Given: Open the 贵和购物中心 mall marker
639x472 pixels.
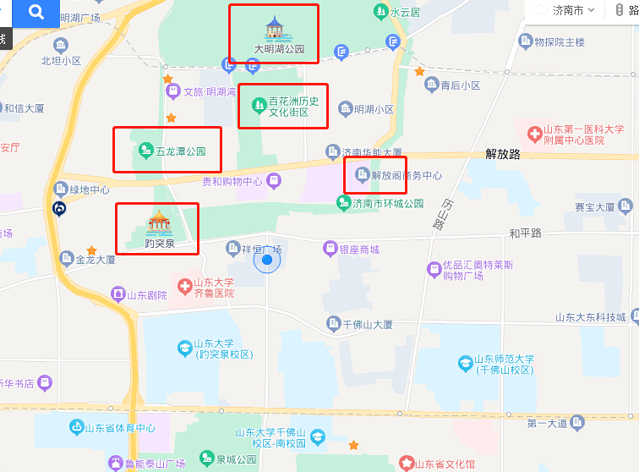Looking at the screenshot, I should 274,181.
